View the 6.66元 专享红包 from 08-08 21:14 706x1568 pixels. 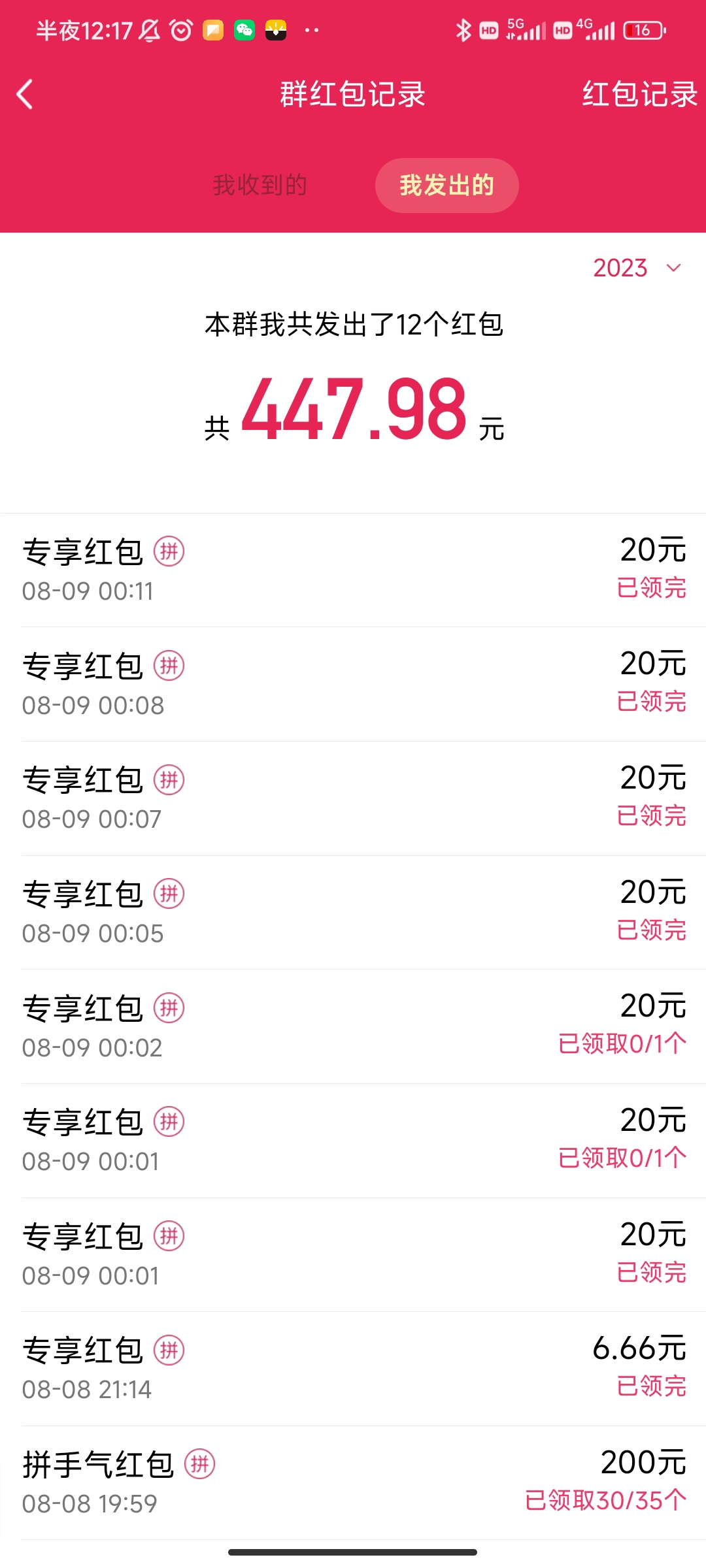click(x=353, y=1369)
